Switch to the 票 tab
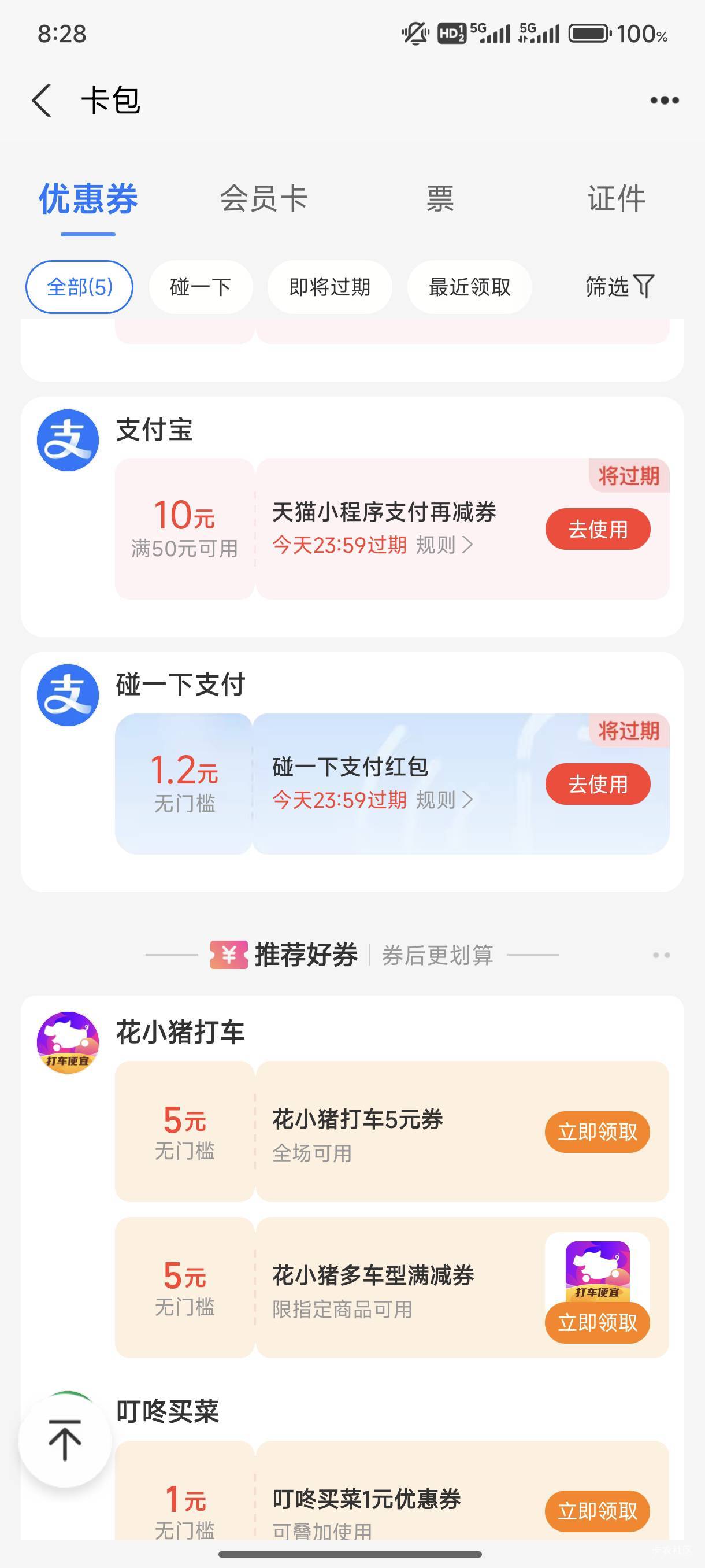This screenshot has height=1568, width=705. 440,199
